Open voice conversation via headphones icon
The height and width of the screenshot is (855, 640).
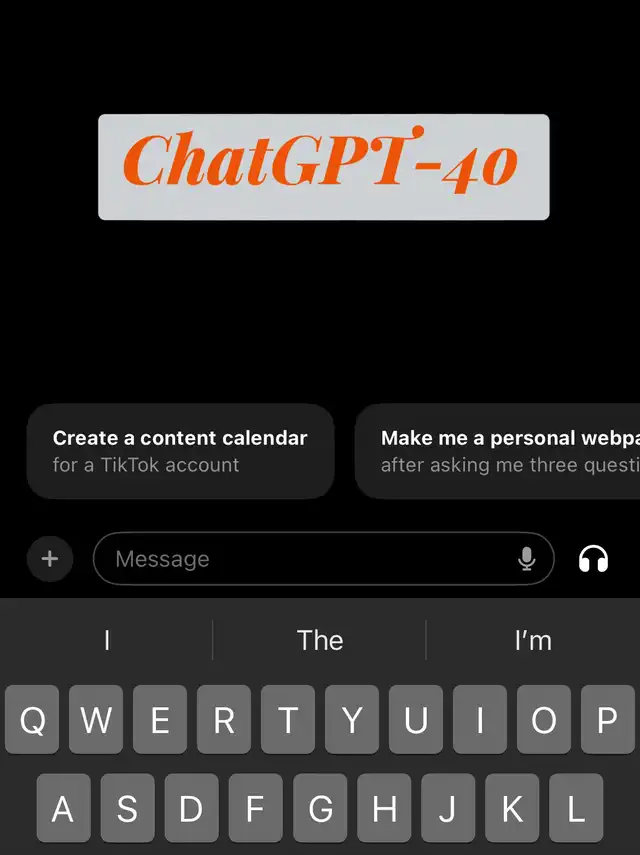pyautogui.click(x=593, y=559)
